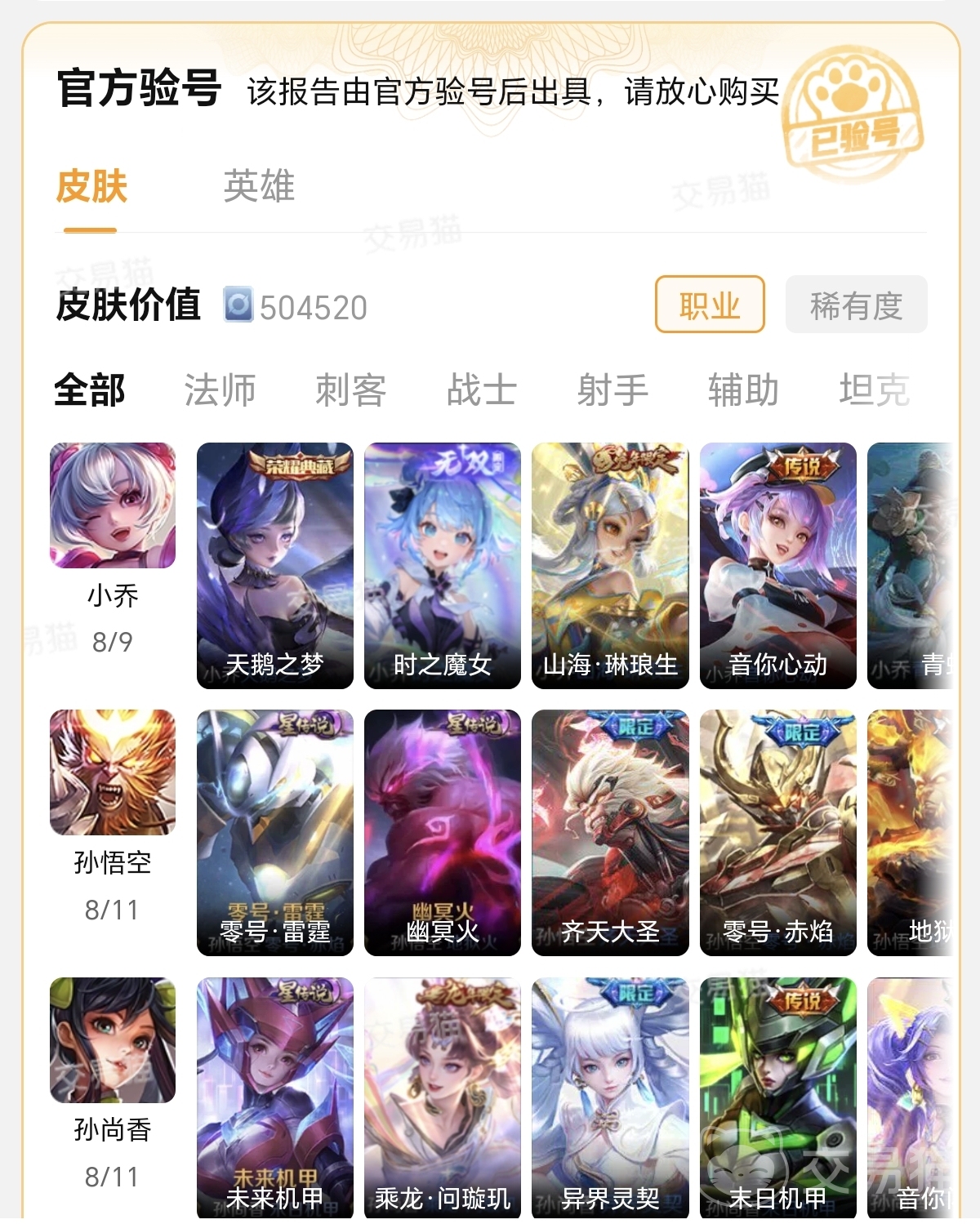Sort skins by 稀有度
The image size is (980, 1224).
(856, 305)
